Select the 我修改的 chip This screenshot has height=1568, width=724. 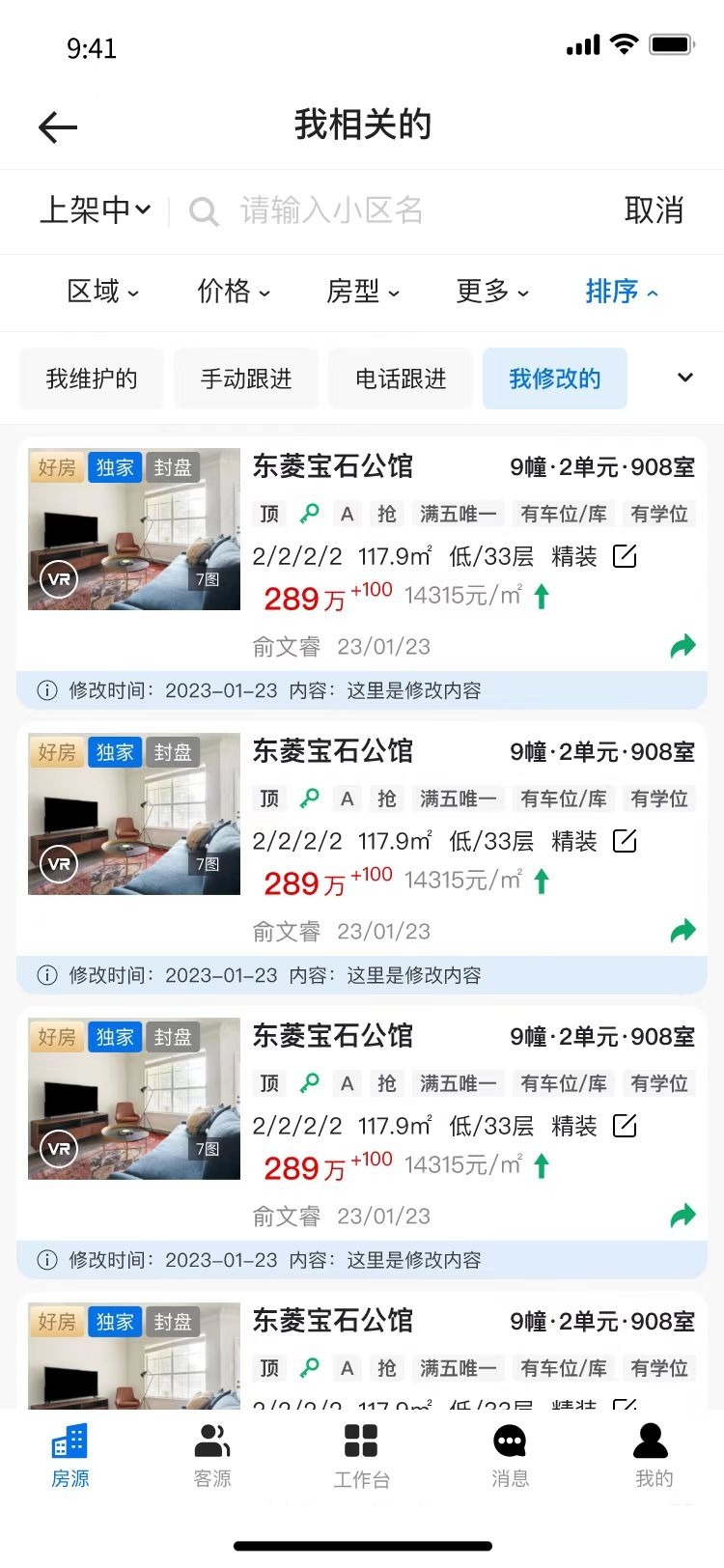click(x=555, y=378)
